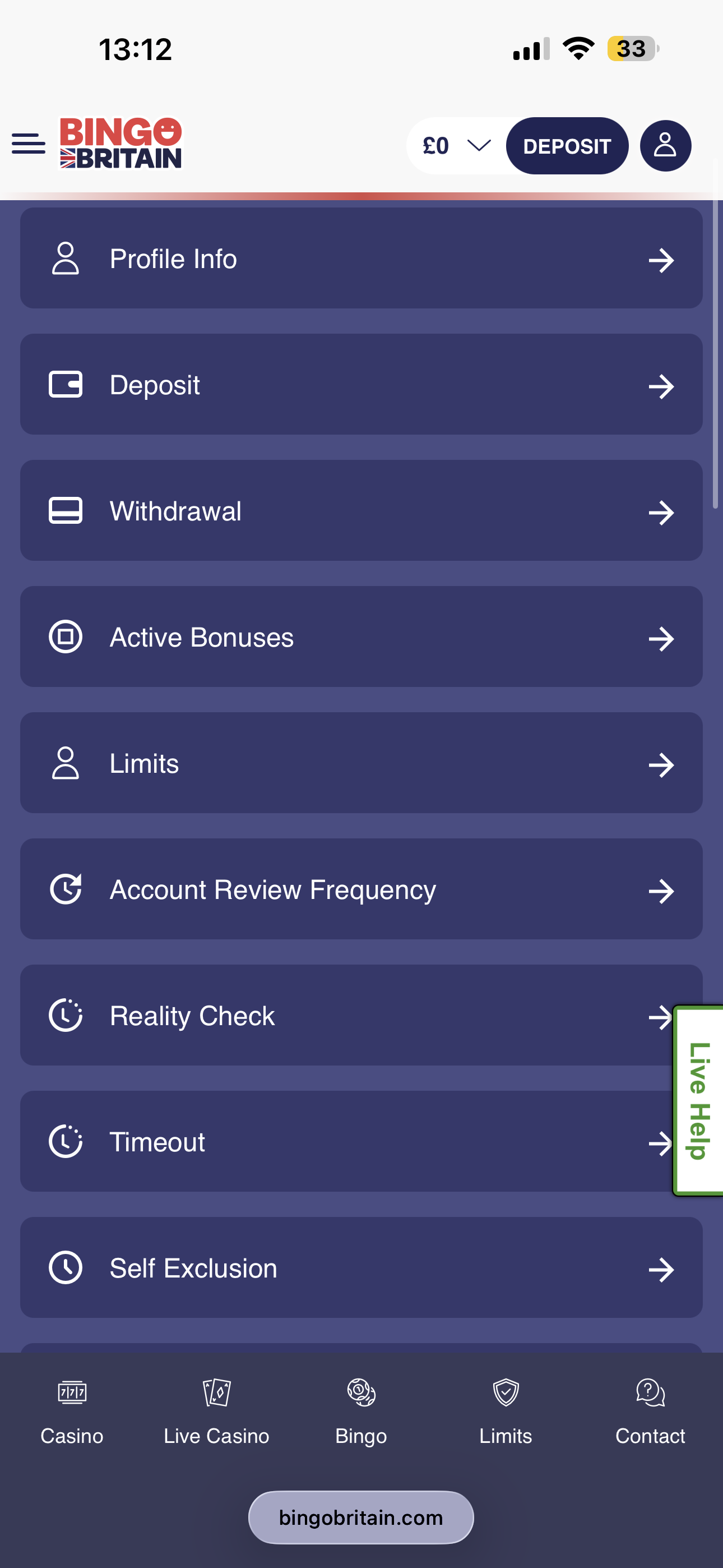Tap the bingobritain.com address bar
The image size is (723, 1568).
tap(361, 1518)
